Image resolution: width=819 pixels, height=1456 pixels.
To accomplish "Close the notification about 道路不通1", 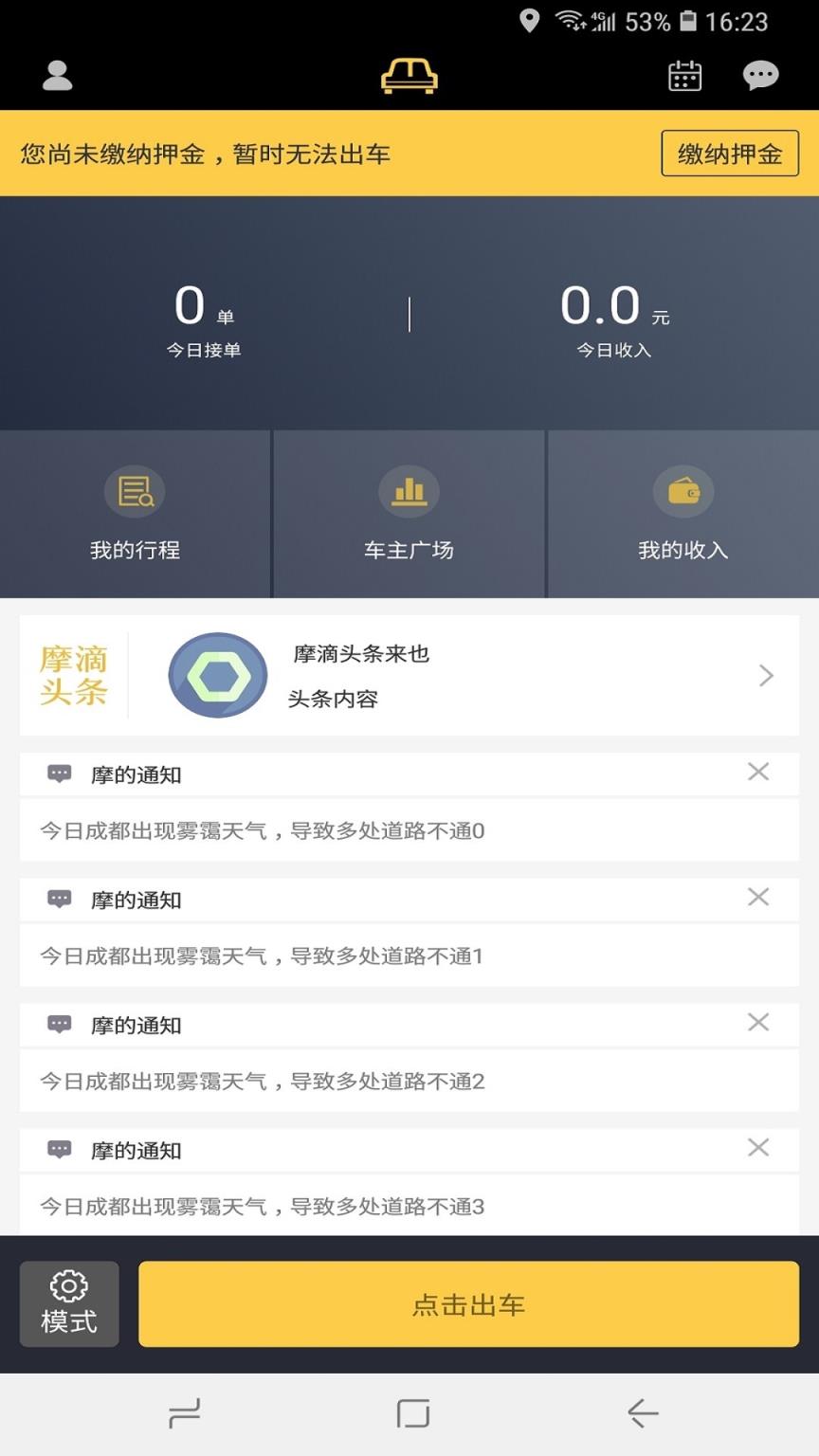I will coord(758,897).
